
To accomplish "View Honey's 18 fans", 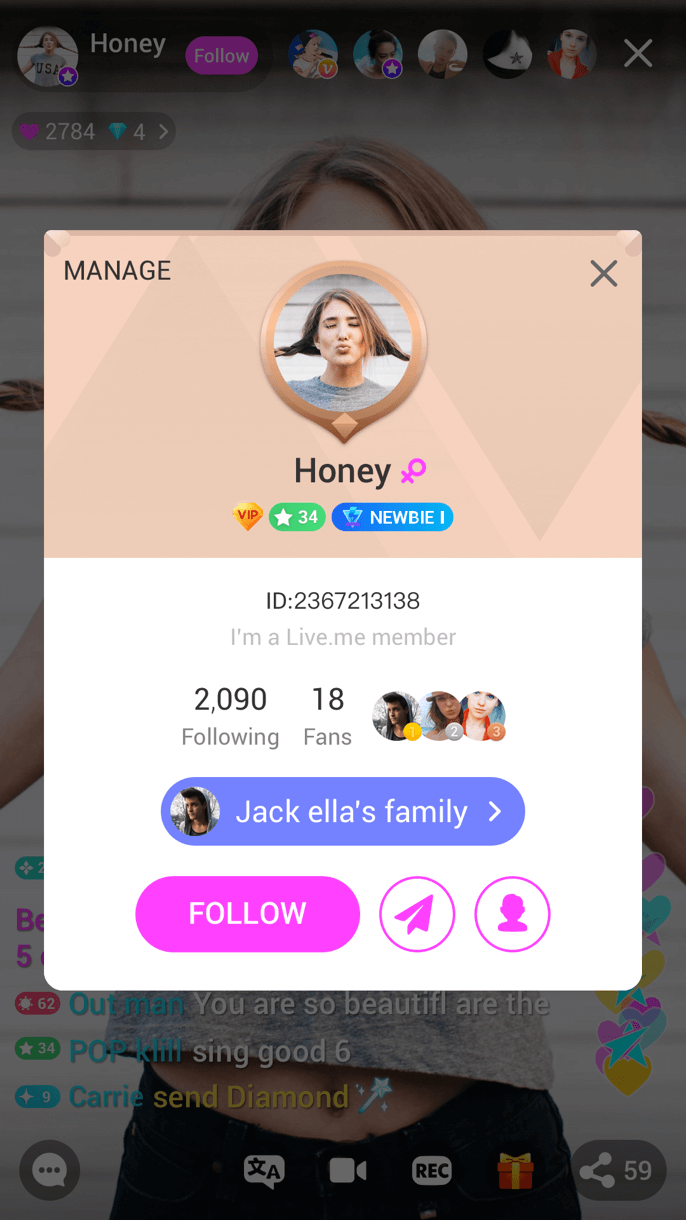I will (x=328, y=716).
